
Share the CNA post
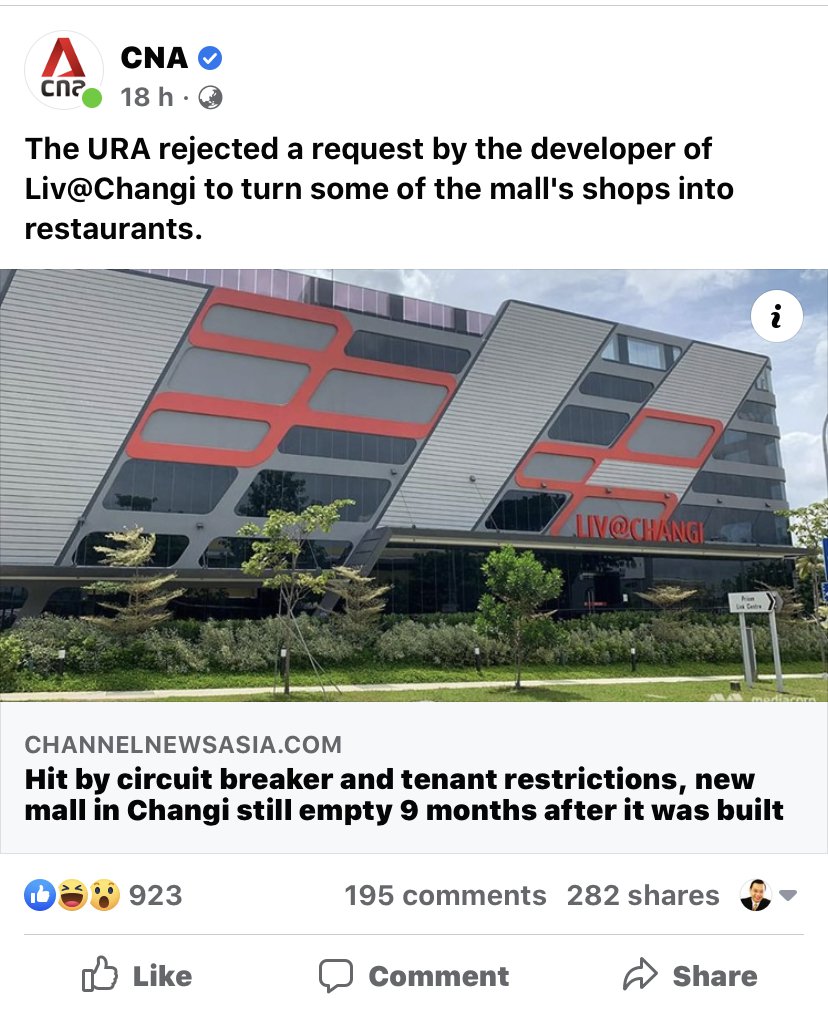pyautogui.click(x=689, y=975)
